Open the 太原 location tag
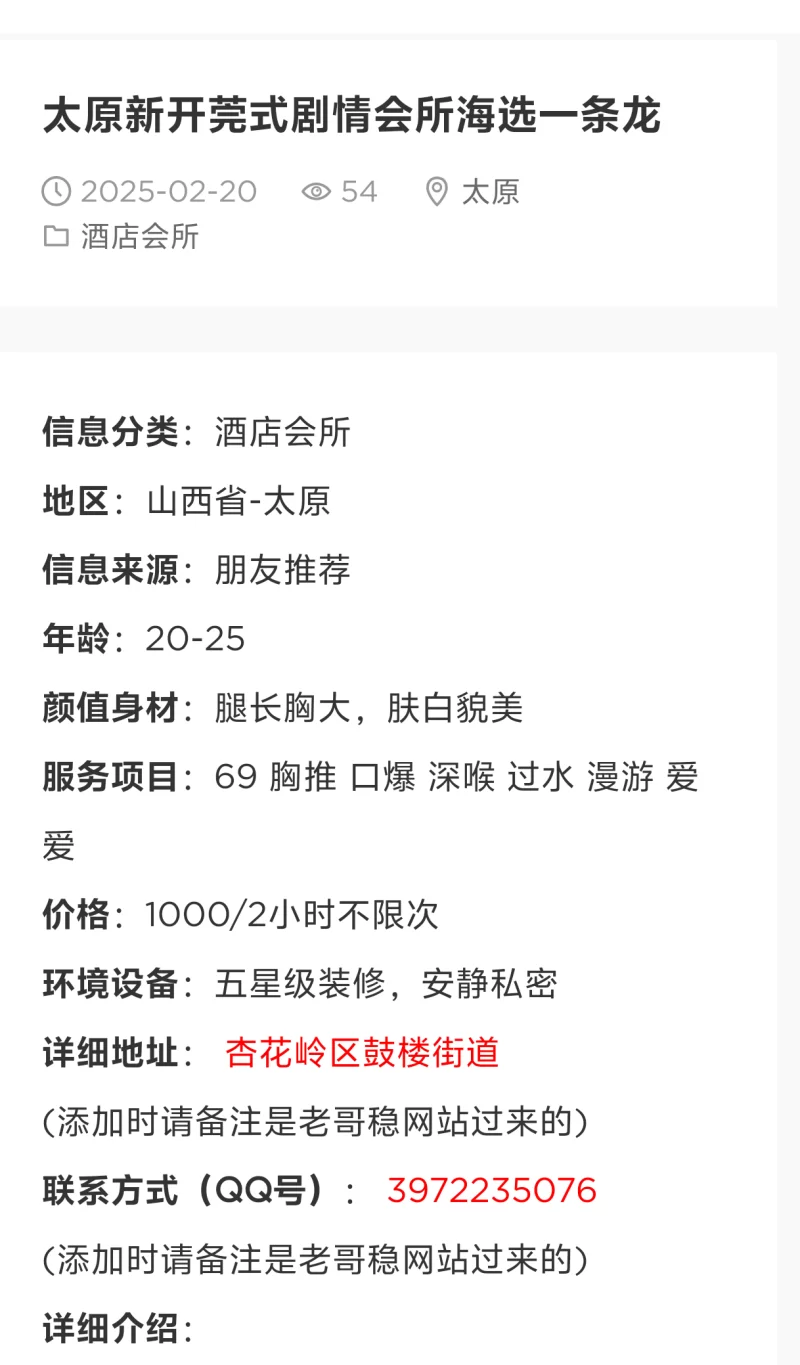The height and width of the screenshot is (1365, 800). [x=489, y=191]
